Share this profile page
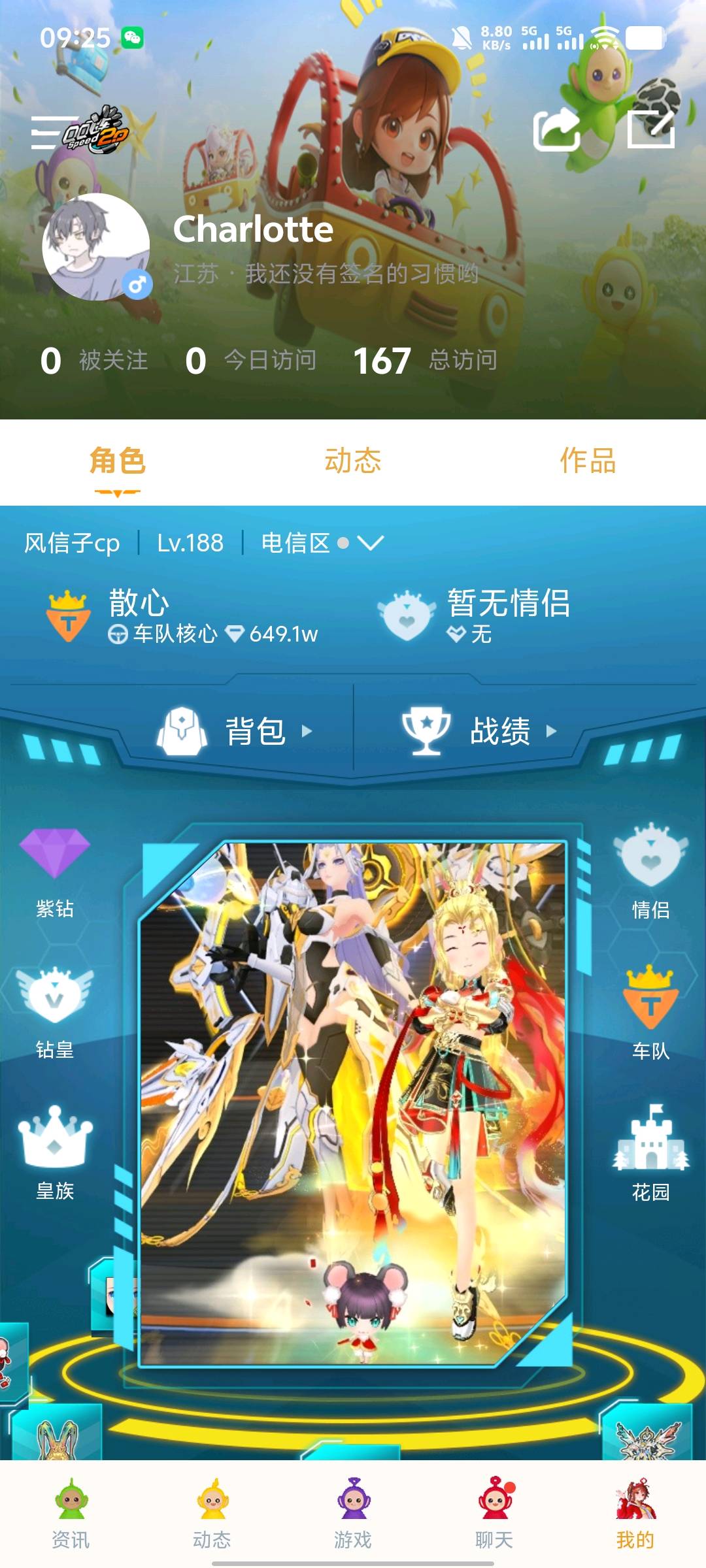The width and height of the screenshot is (706, 1568). [x=557, y=130]
